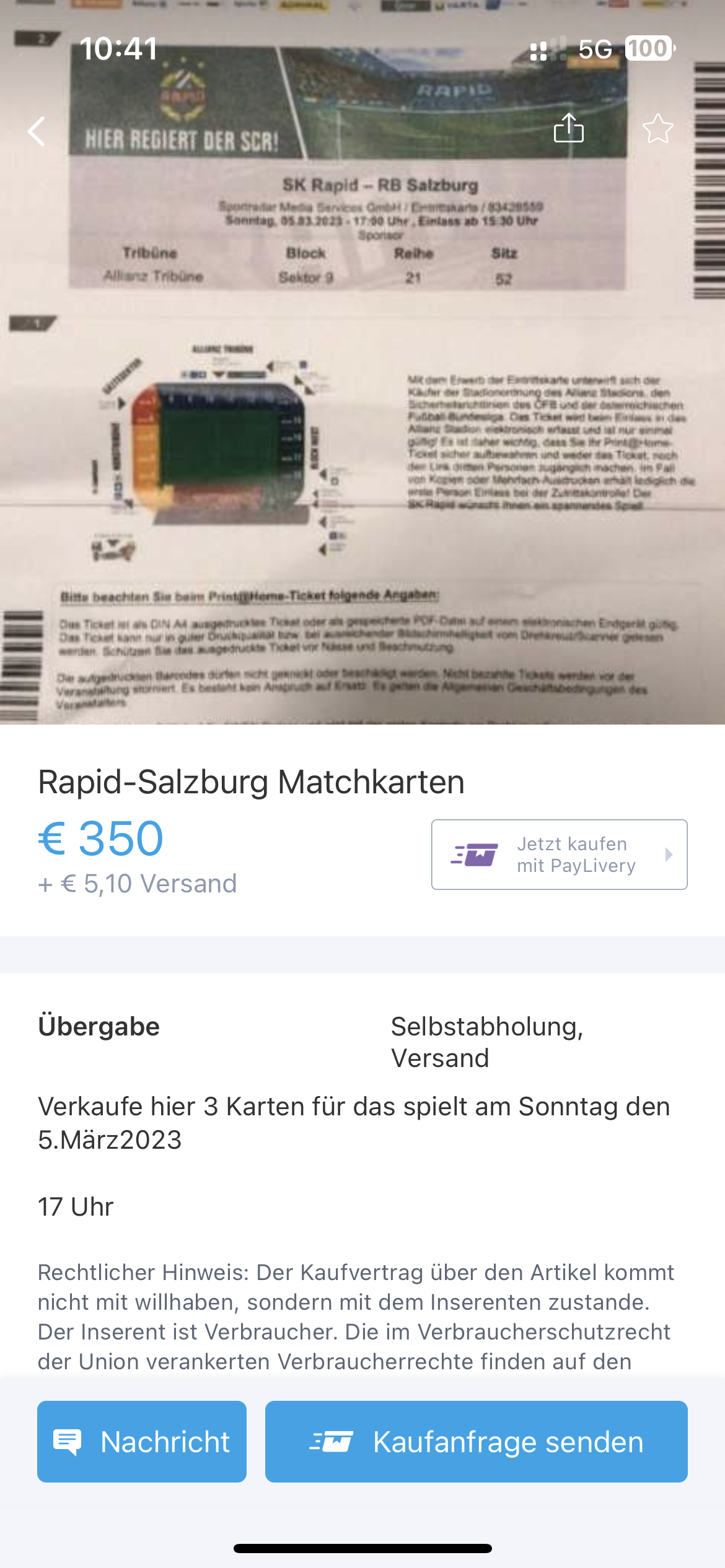Image resolution: width=725 pixels, height=1568 pixels.
Task: Open the ticket photo full screen
Action: click(x=362, y=396)
